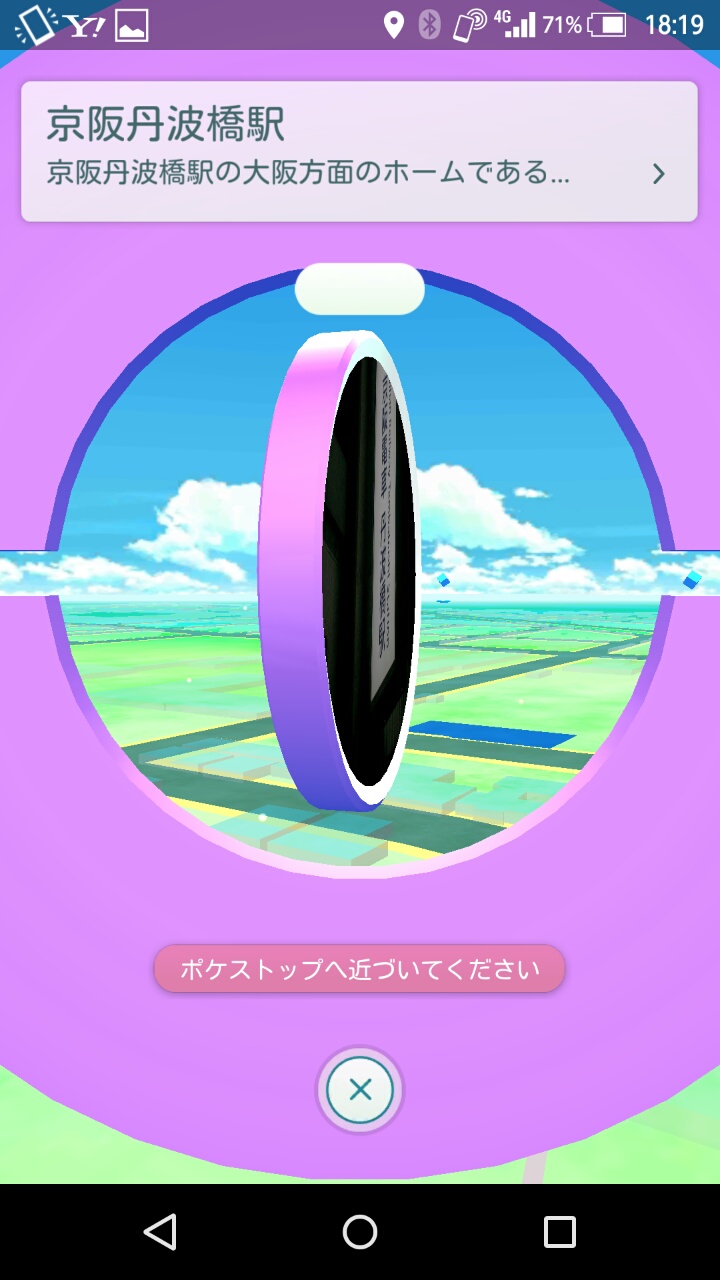Open the 京阪丹波橋駅 PokéStop details card

pyautogui.click(x=359, y=151)
